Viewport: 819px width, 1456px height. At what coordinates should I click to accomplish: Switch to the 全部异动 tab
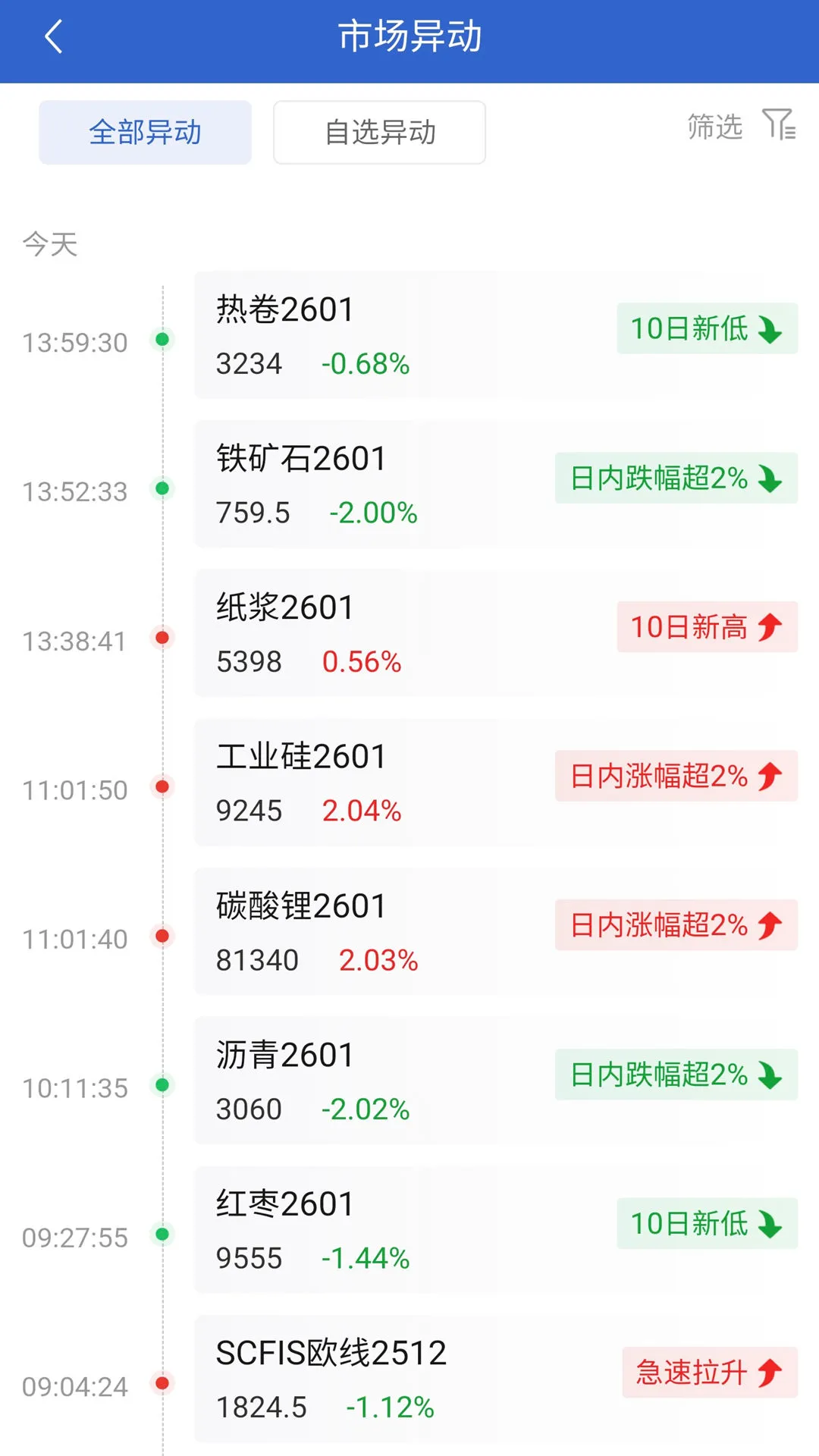click(x=145, y=133)
